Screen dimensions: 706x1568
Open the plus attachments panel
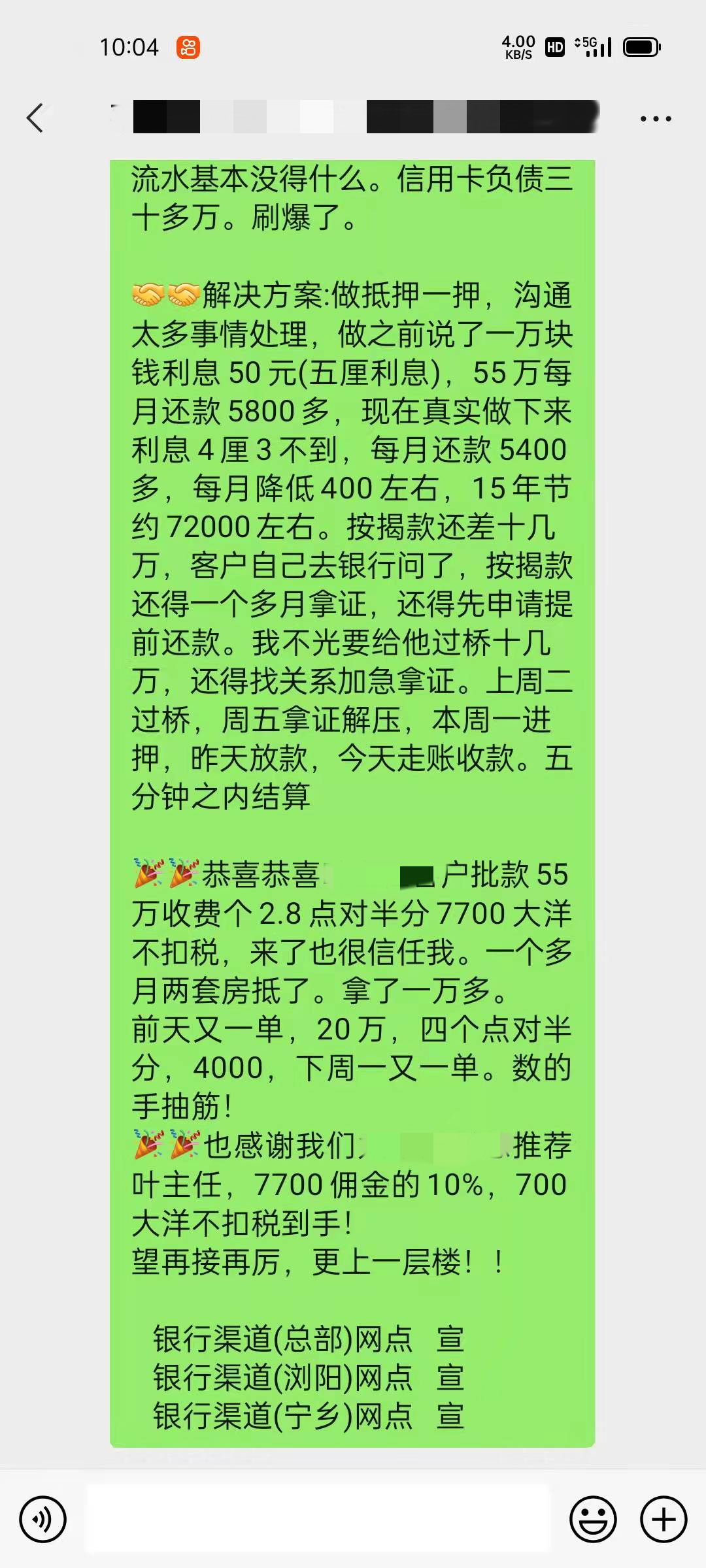pyautogui.click(x=663, y=1519)
